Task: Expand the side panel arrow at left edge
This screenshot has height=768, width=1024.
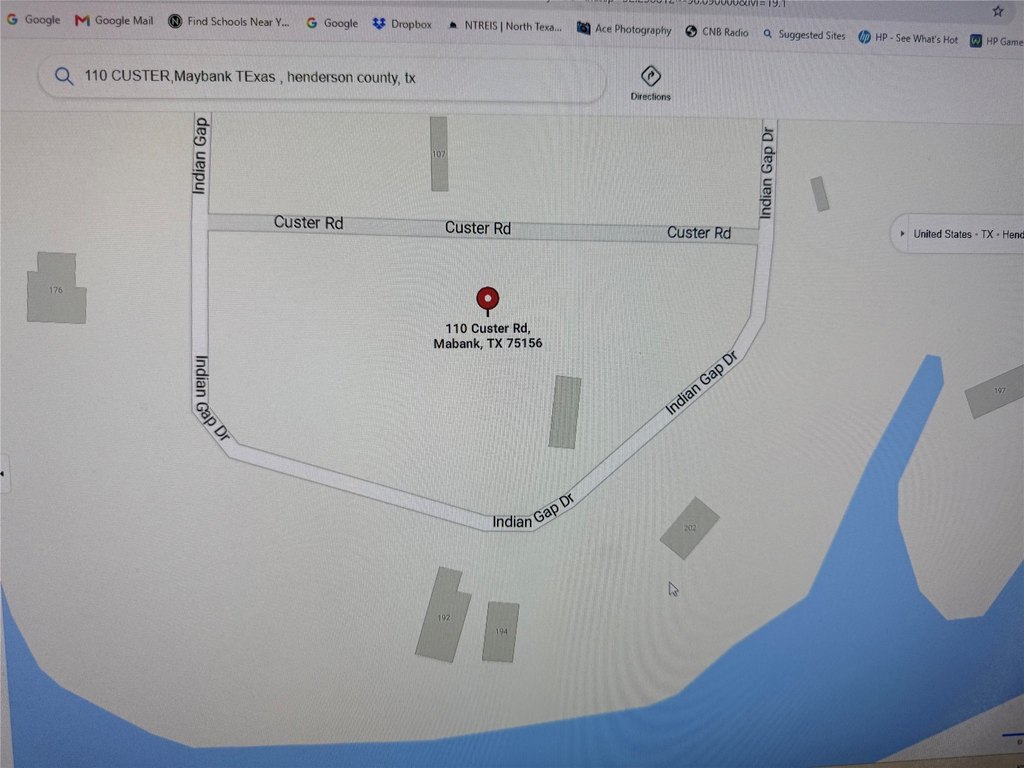Action: coord(3,473)
